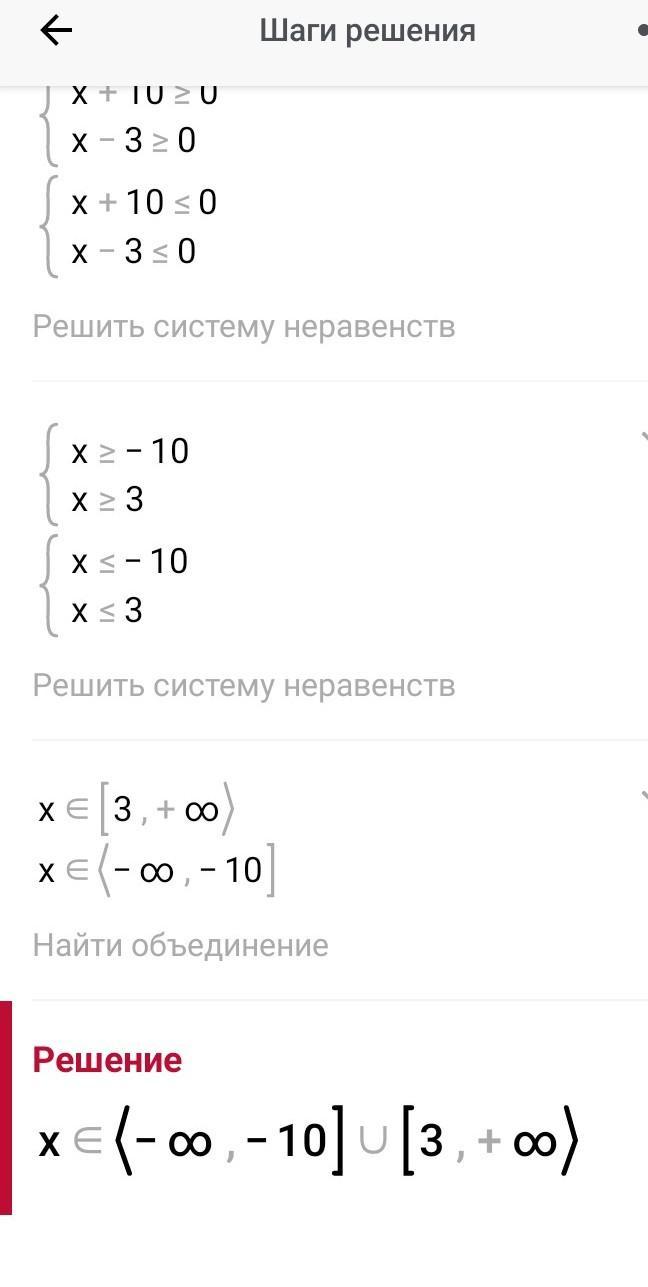Expand the step with x ≥ −10 system
This screenshot has height=1287, width=648.
[643, 438]
